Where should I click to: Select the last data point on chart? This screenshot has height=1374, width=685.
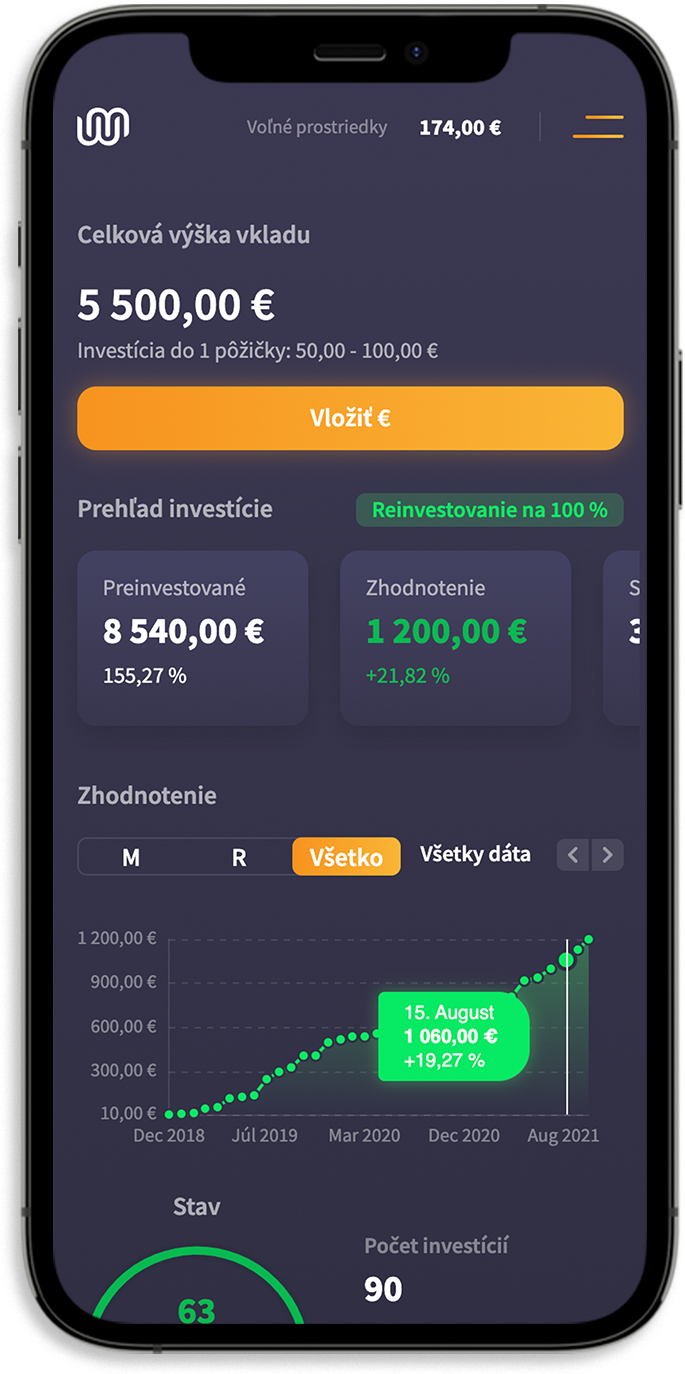pos(589,939)
